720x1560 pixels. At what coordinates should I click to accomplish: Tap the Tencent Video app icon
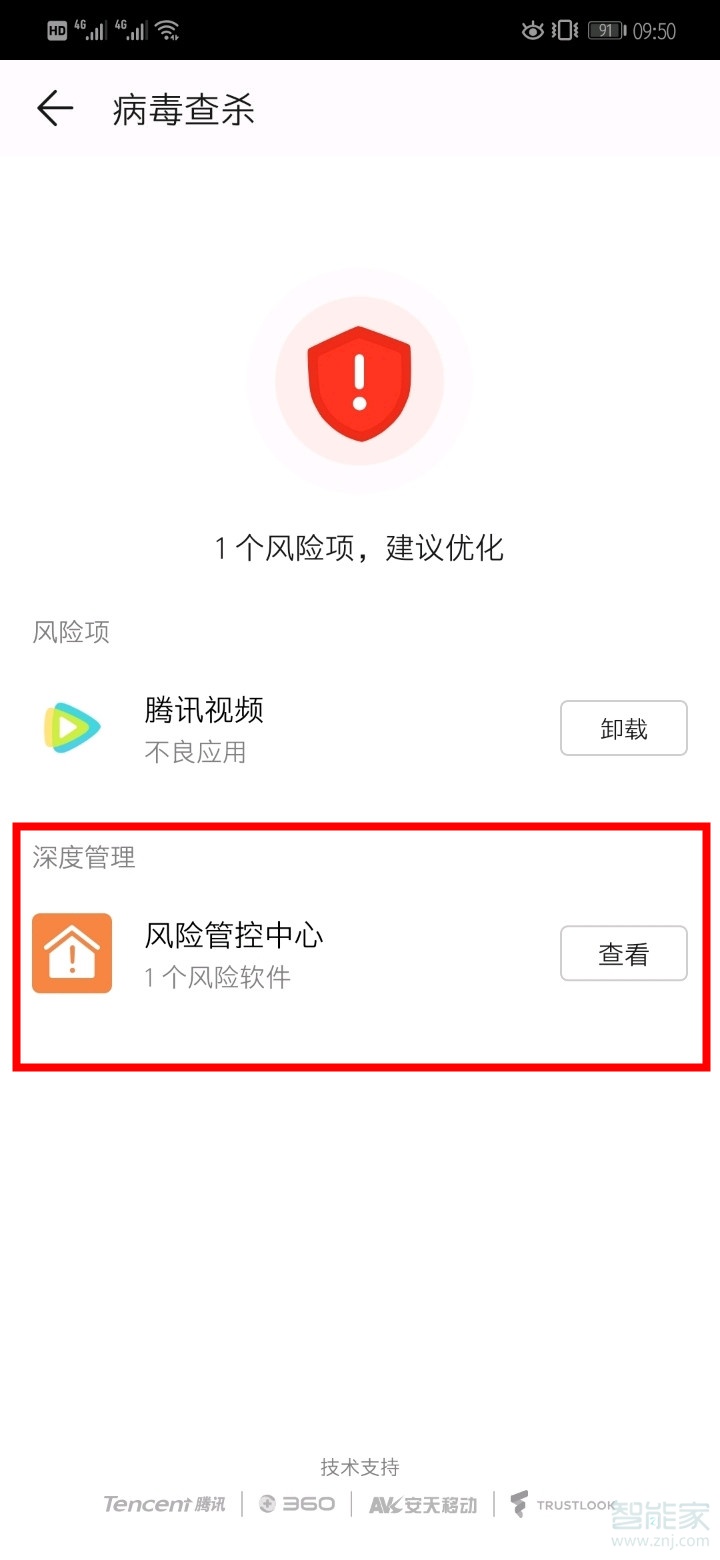[71, 728]
